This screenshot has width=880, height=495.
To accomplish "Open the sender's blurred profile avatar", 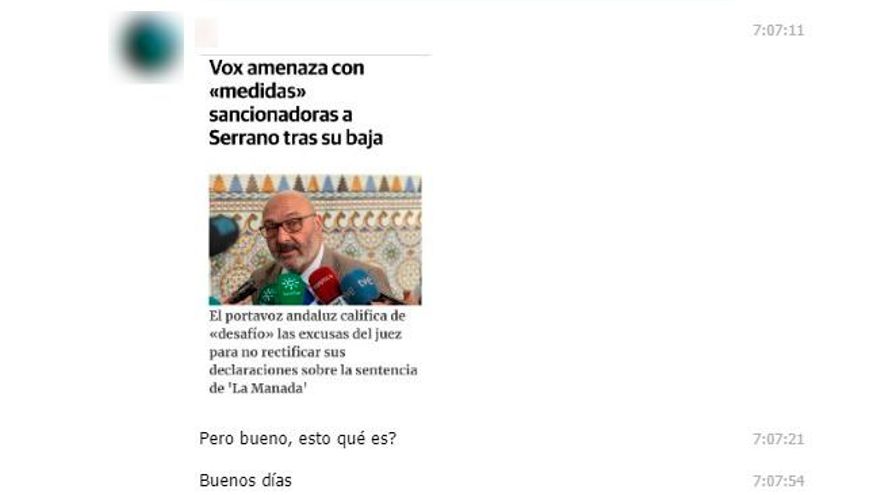I will 149,45.
